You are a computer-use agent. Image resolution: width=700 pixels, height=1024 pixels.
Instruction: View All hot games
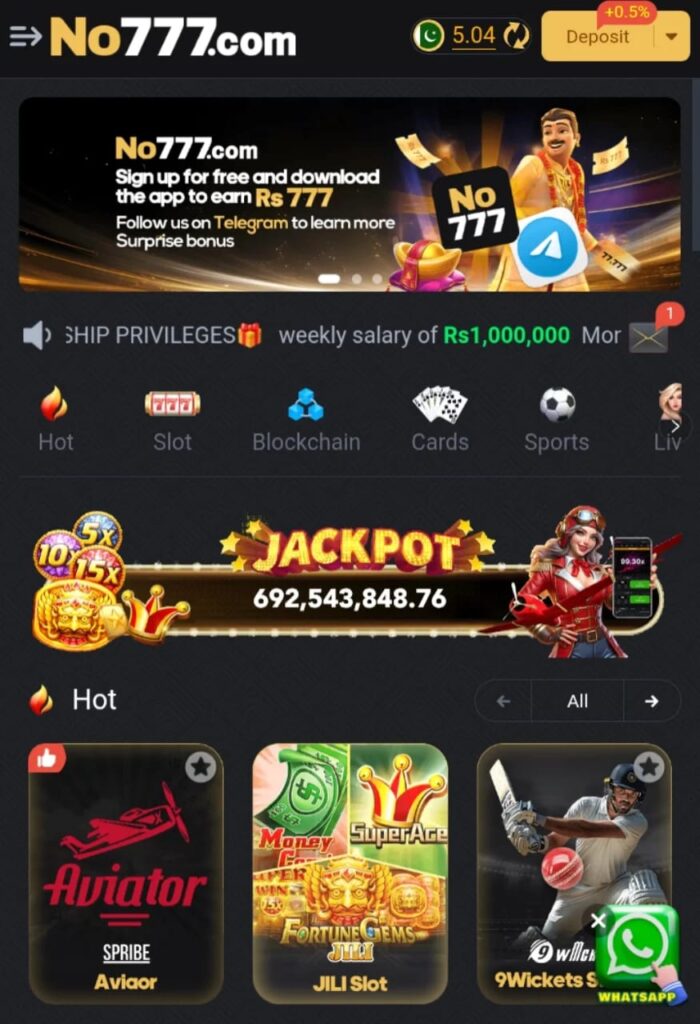577,701
